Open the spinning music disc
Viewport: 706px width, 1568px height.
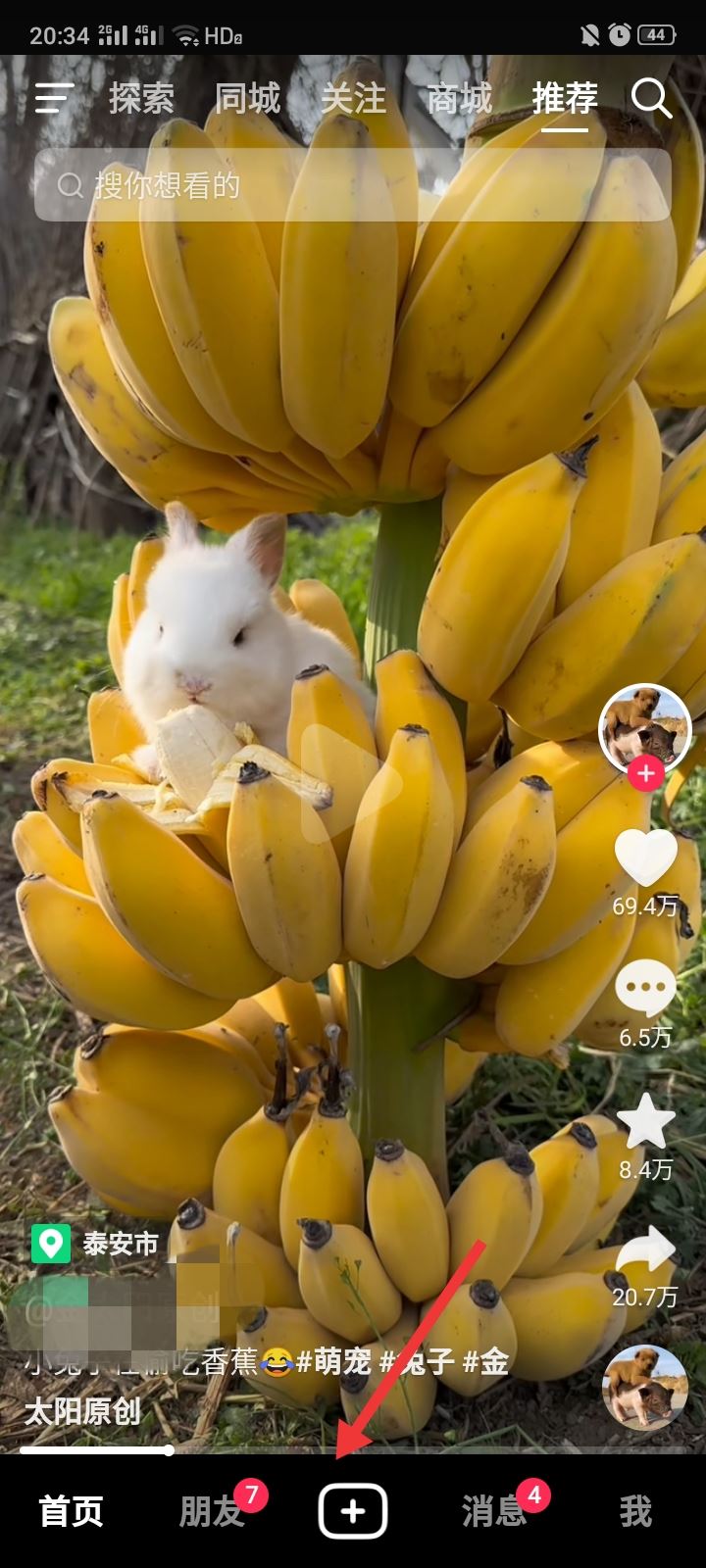[x=644, y=1388]
